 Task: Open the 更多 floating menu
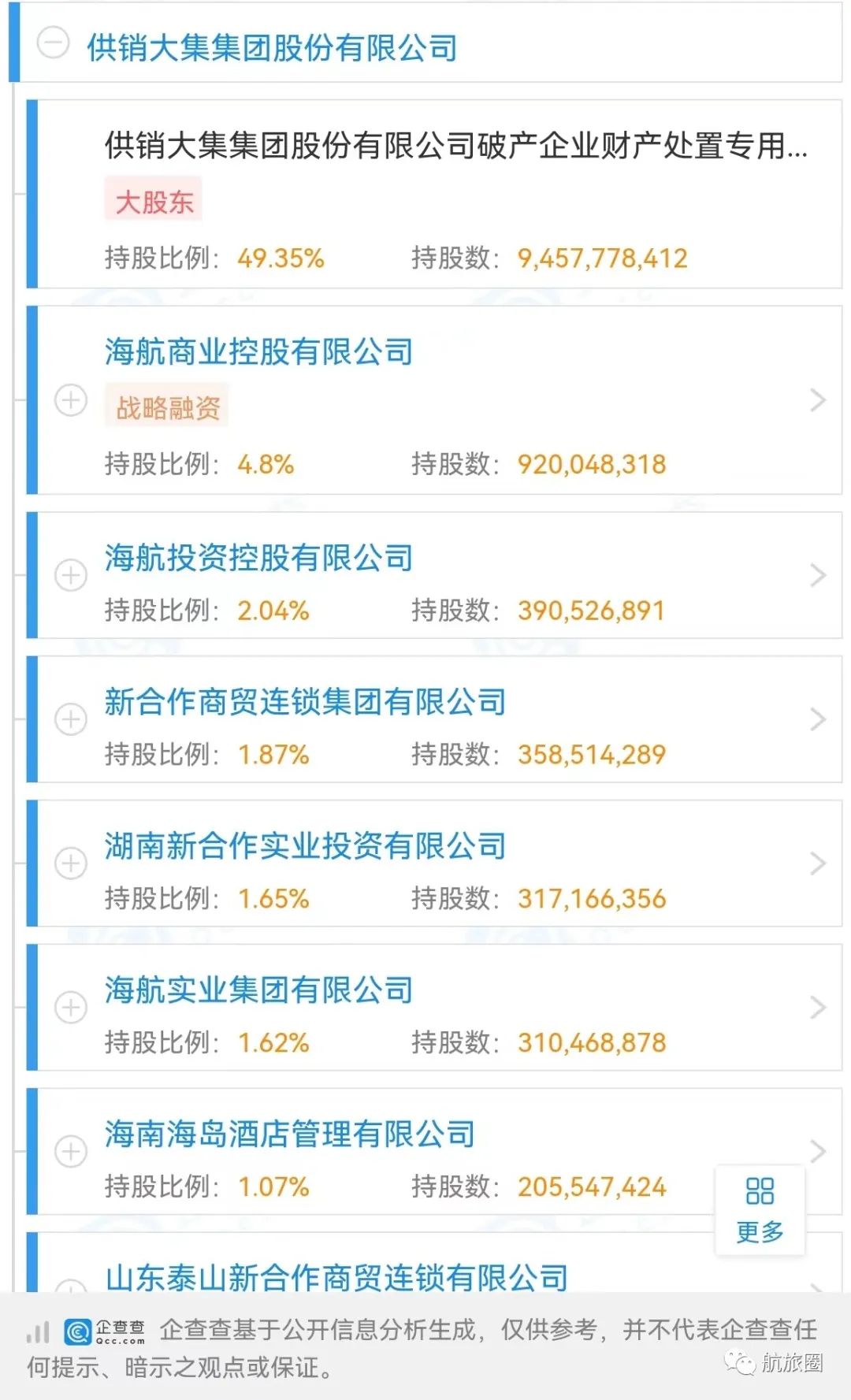coord(760,1210)
